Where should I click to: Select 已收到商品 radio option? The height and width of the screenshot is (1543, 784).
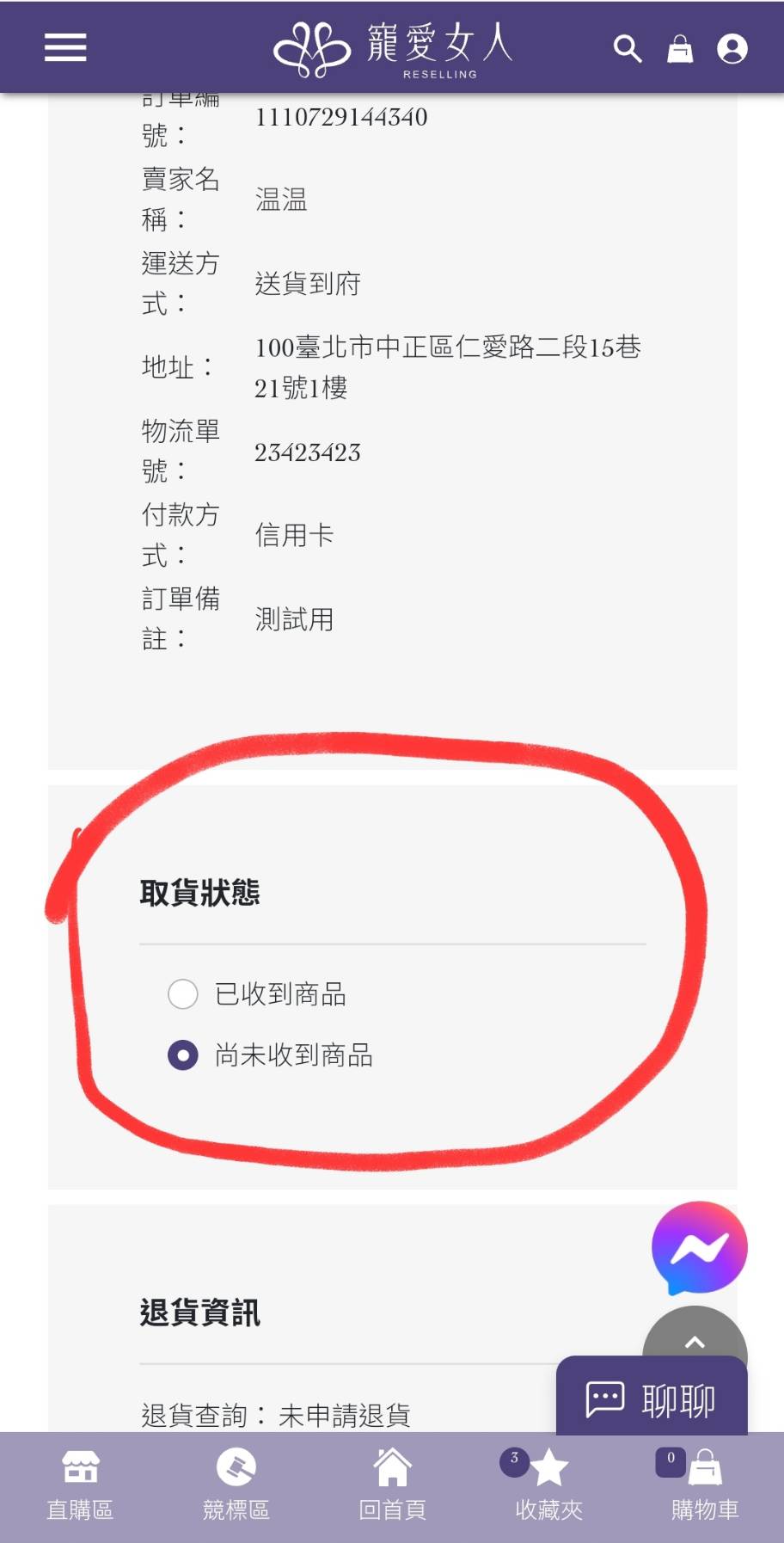tap(183, 993)
